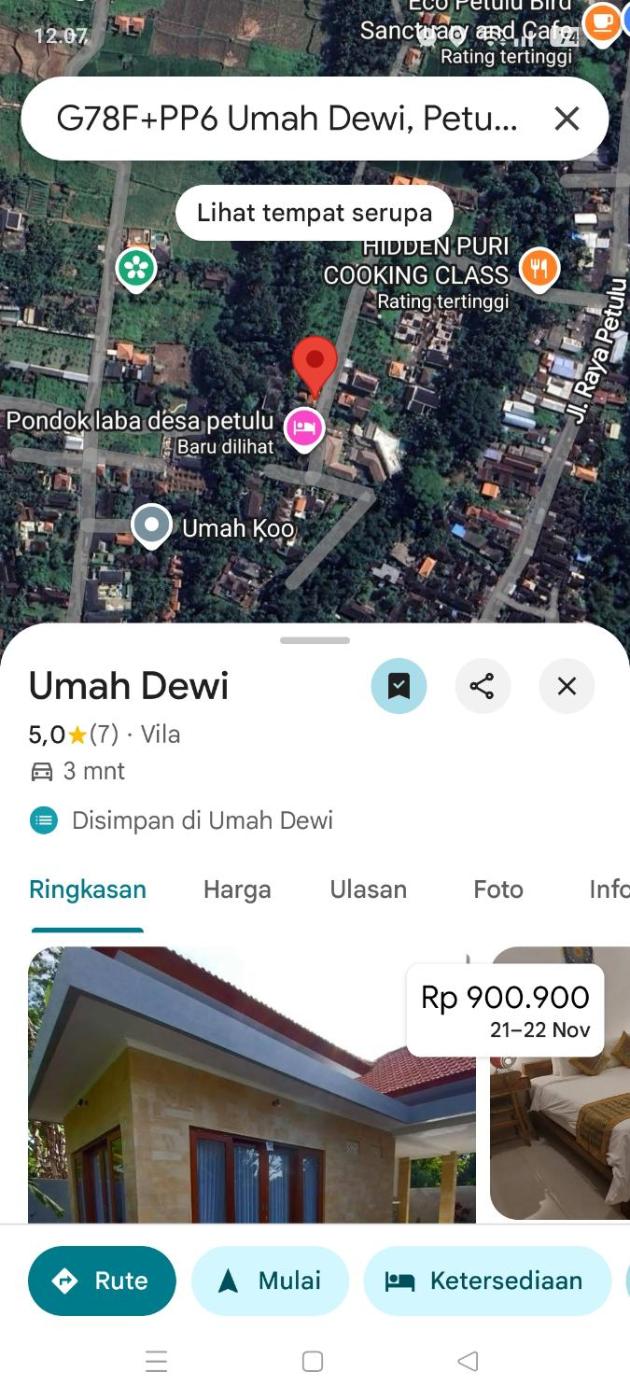Tap the Lihat tempat serupa chip
The image size is (630, 1400).
(314, 213)
